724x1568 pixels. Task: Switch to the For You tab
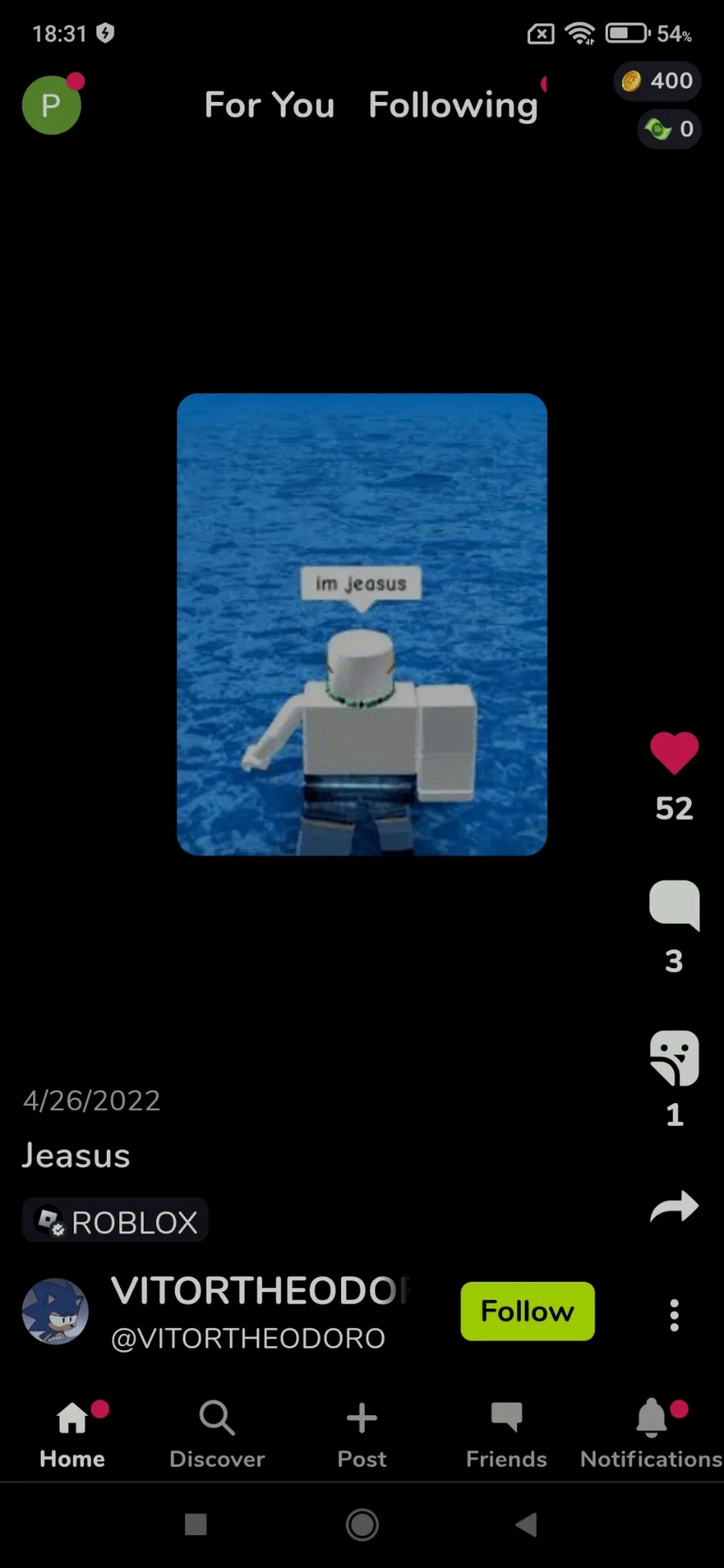point(269,105)
